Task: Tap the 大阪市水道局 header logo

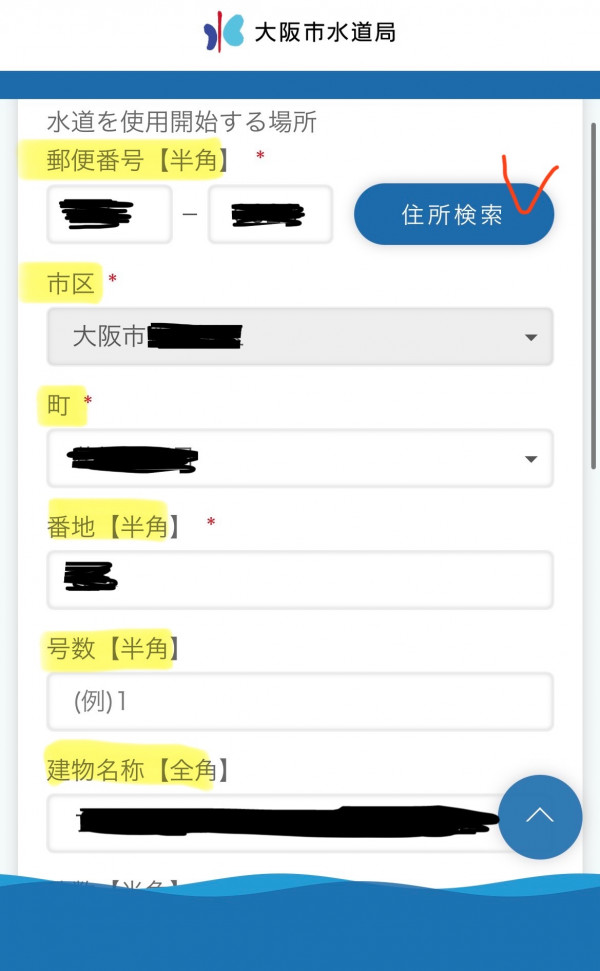Action: [x=300, y=32]
